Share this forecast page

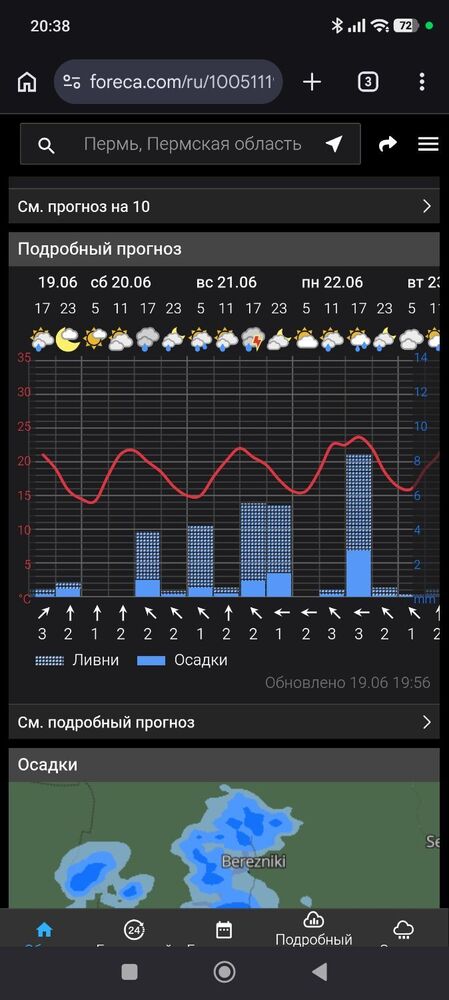387,144
